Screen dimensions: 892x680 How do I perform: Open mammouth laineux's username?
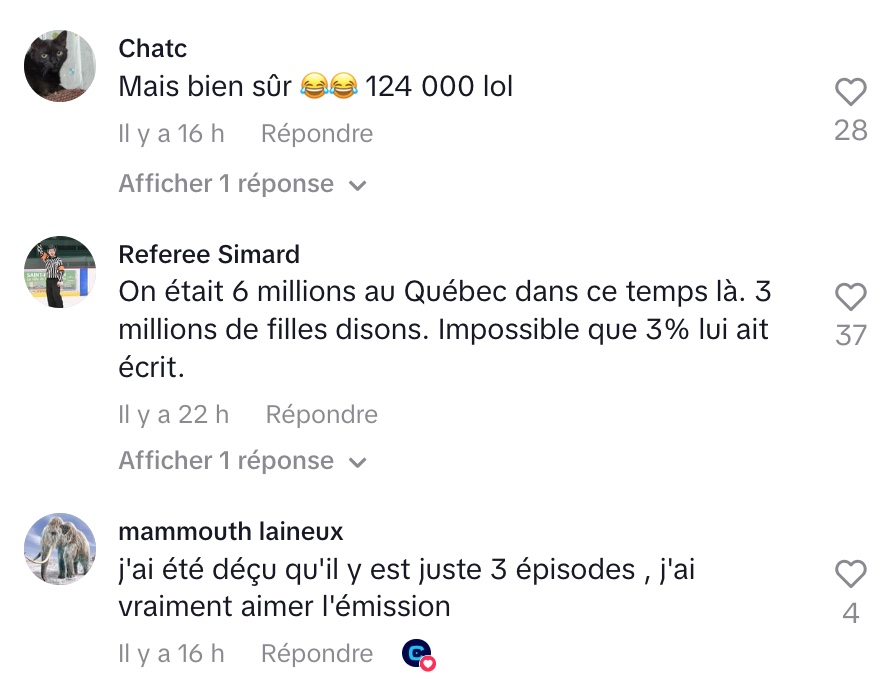pos(230,531)
